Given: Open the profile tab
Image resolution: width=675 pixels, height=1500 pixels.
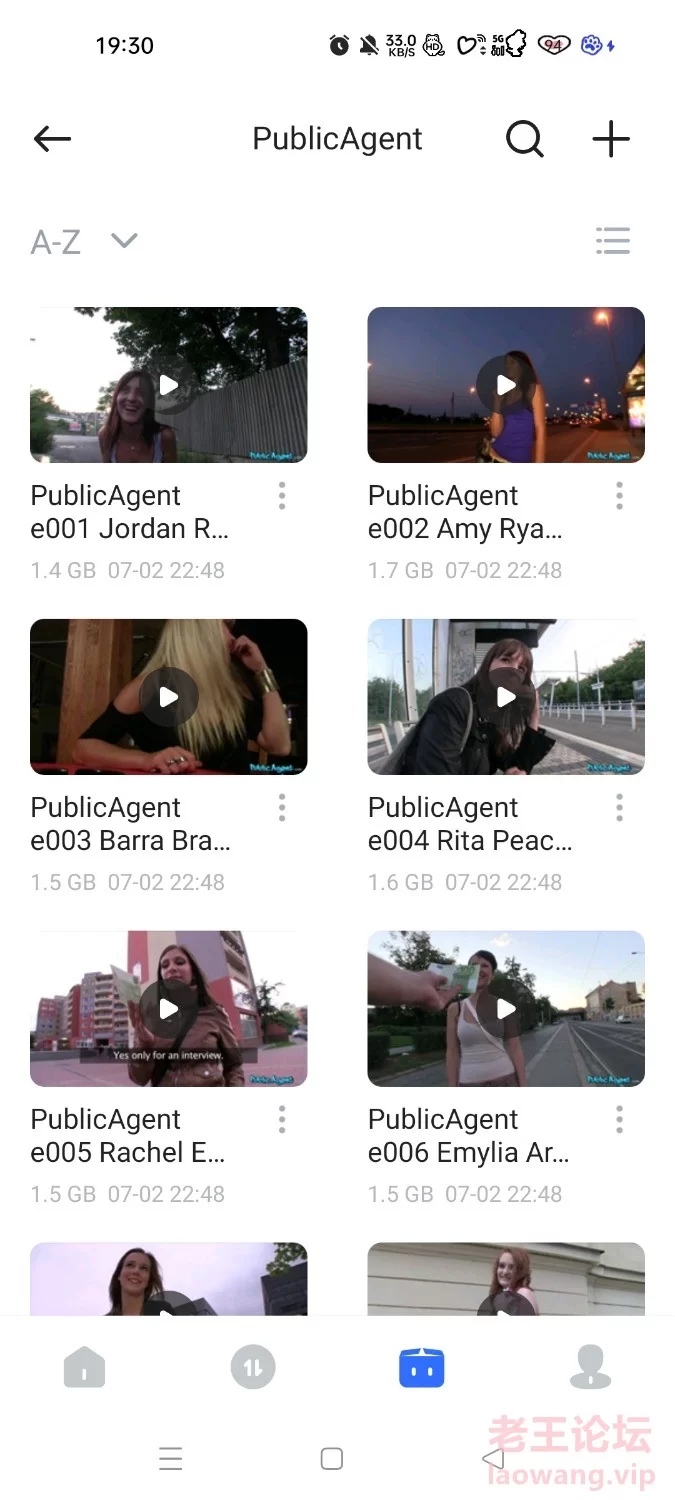Looking at the screenshot, I should coord(590,1367).
